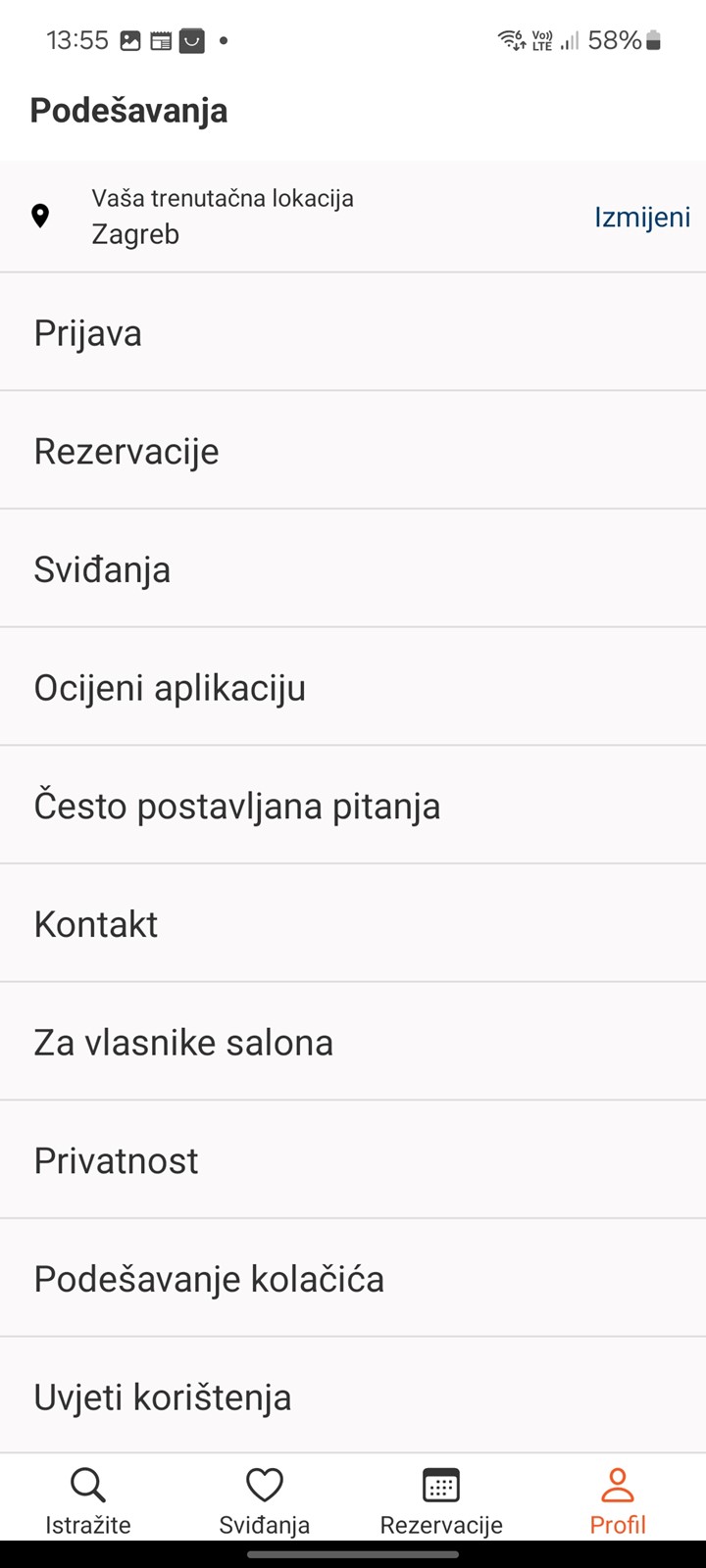Open the Sviđanja row in the list
706x1568 pixels.
(x=353, y=568)
